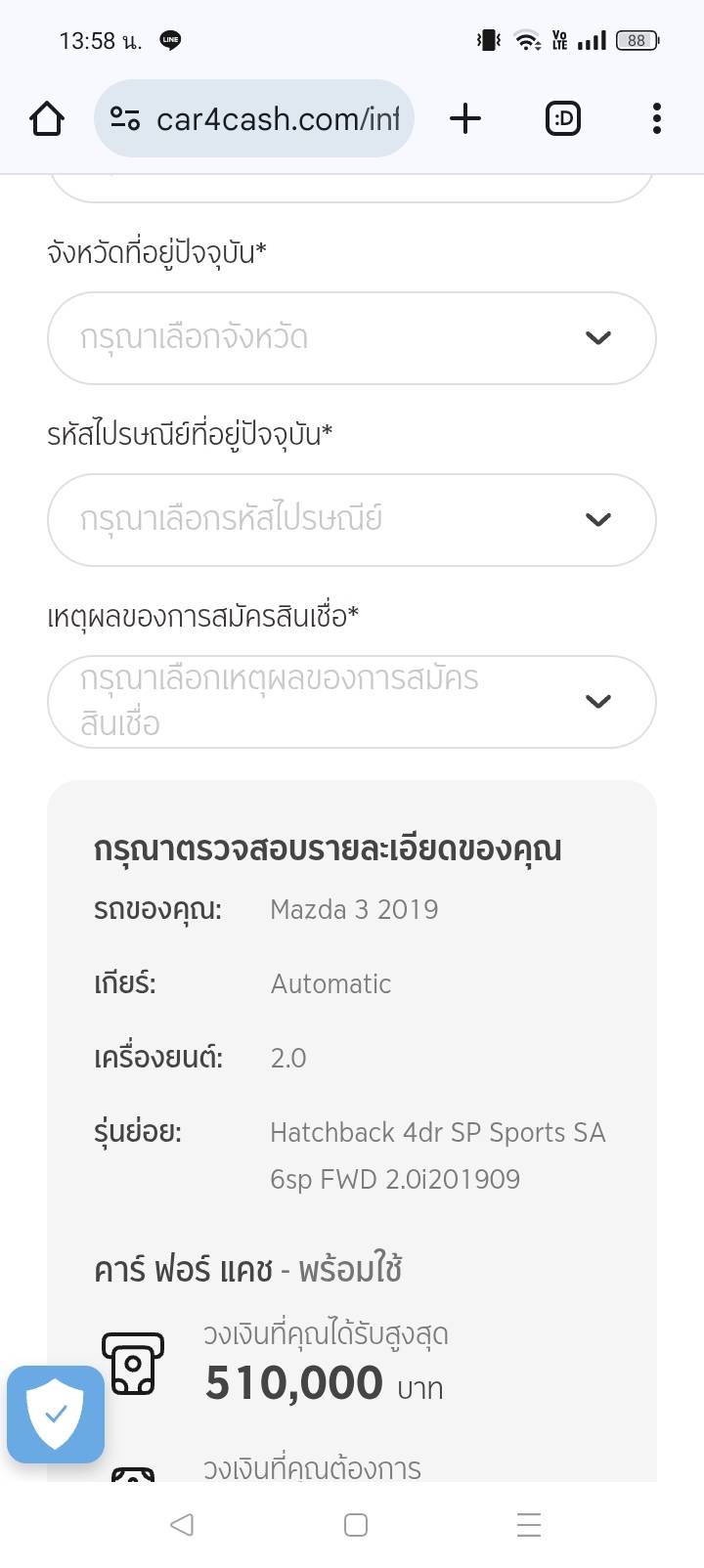Tap the blue shield security badge

56,1414
